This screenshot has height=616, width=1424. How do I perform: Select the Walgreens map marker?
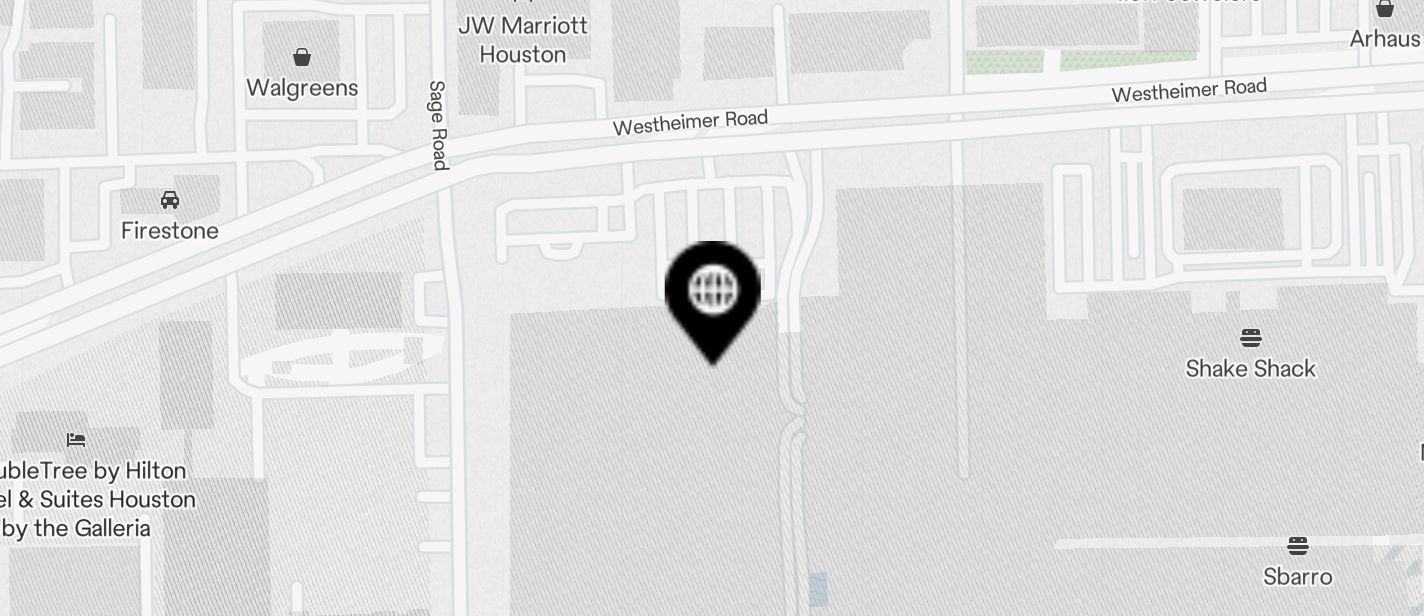click(x=301, y=57)
